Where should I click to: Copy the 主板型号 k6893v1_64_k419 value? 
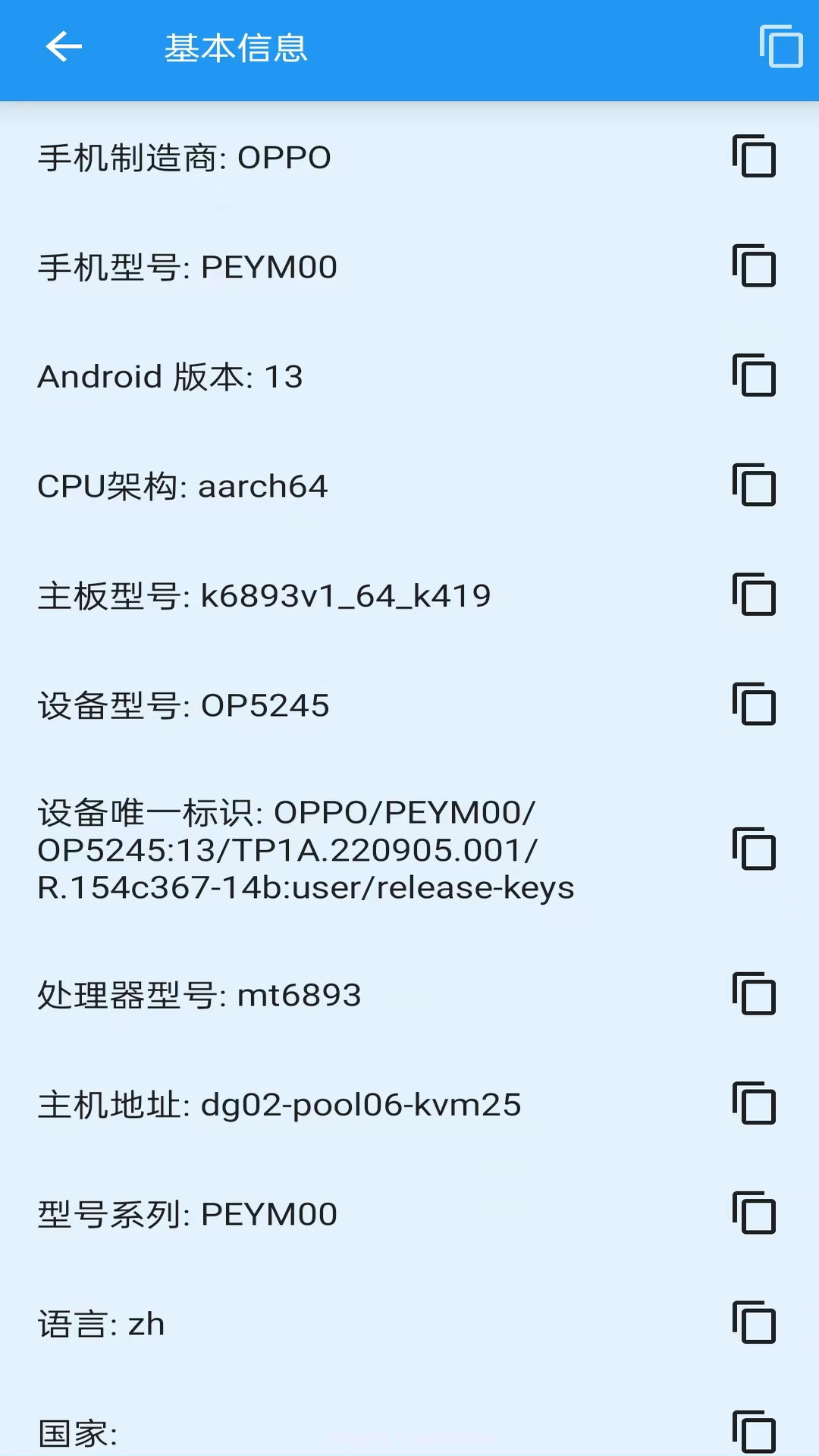[755, 595]
